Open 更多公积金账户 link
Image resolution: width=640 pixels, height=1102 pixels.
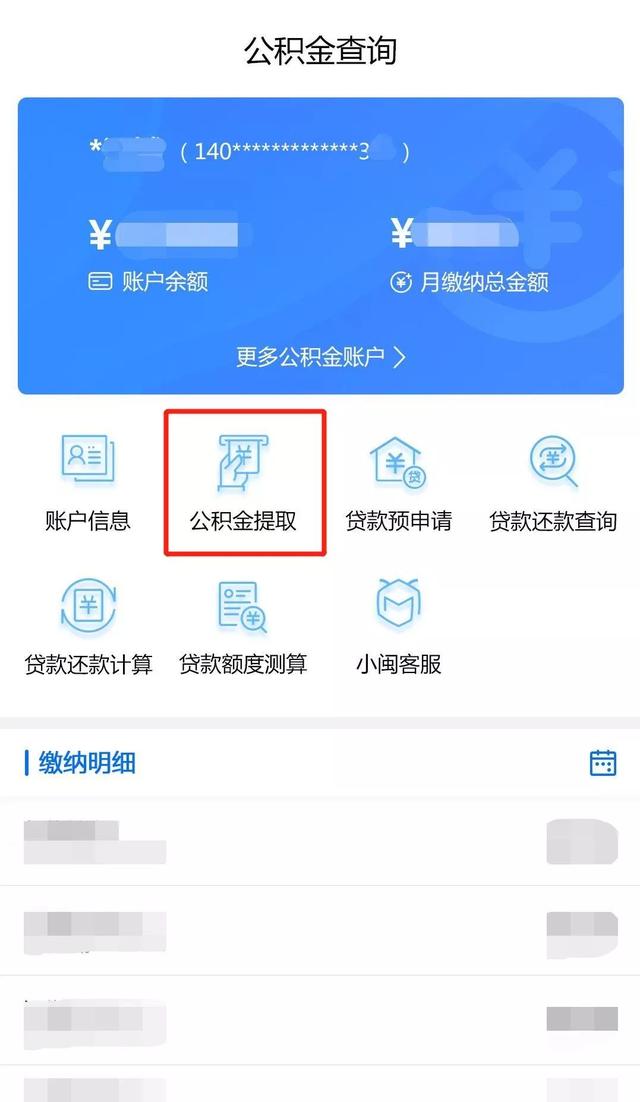[x=320, y=357]
